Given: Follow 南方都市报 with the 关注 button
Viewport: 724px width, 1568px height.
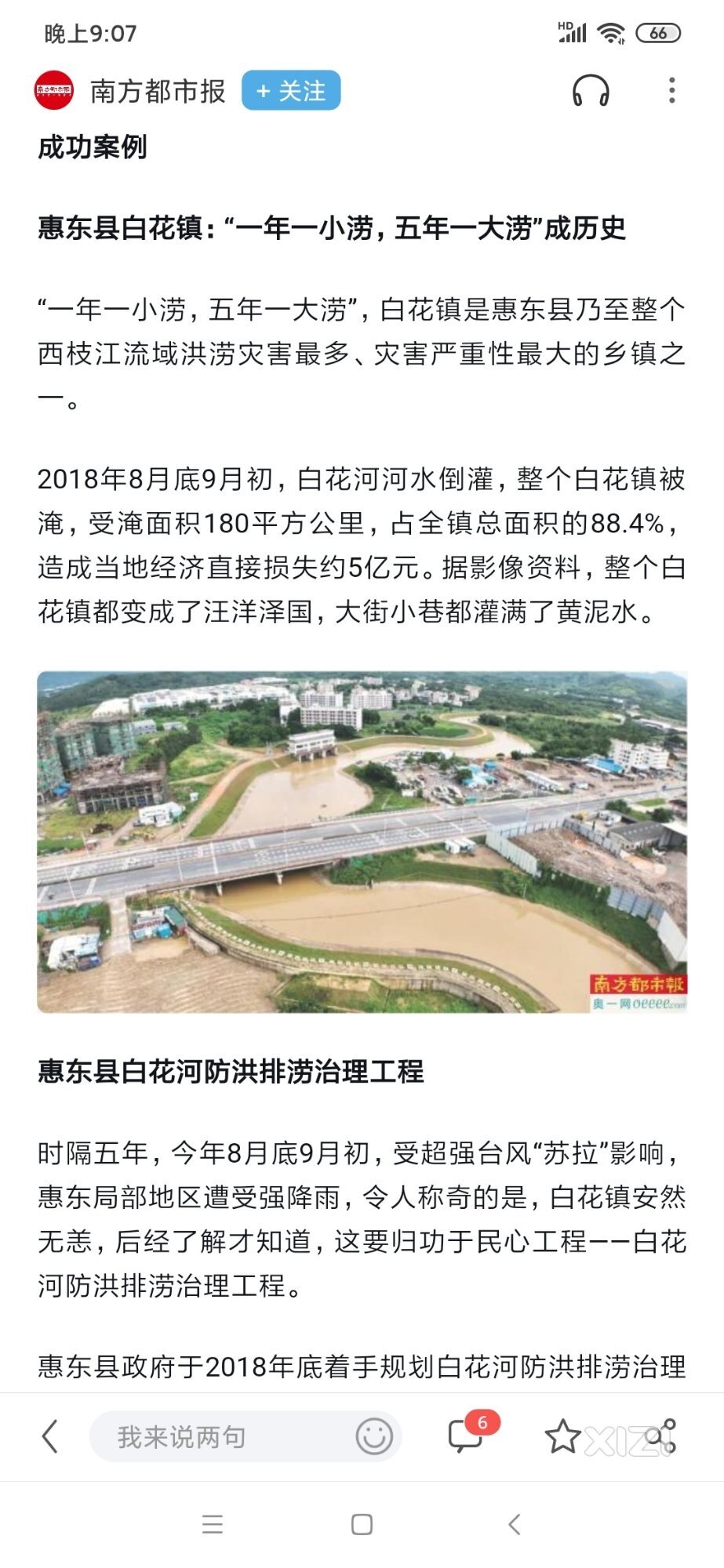Looking at the screenshot, I should (x=290, y=91).
